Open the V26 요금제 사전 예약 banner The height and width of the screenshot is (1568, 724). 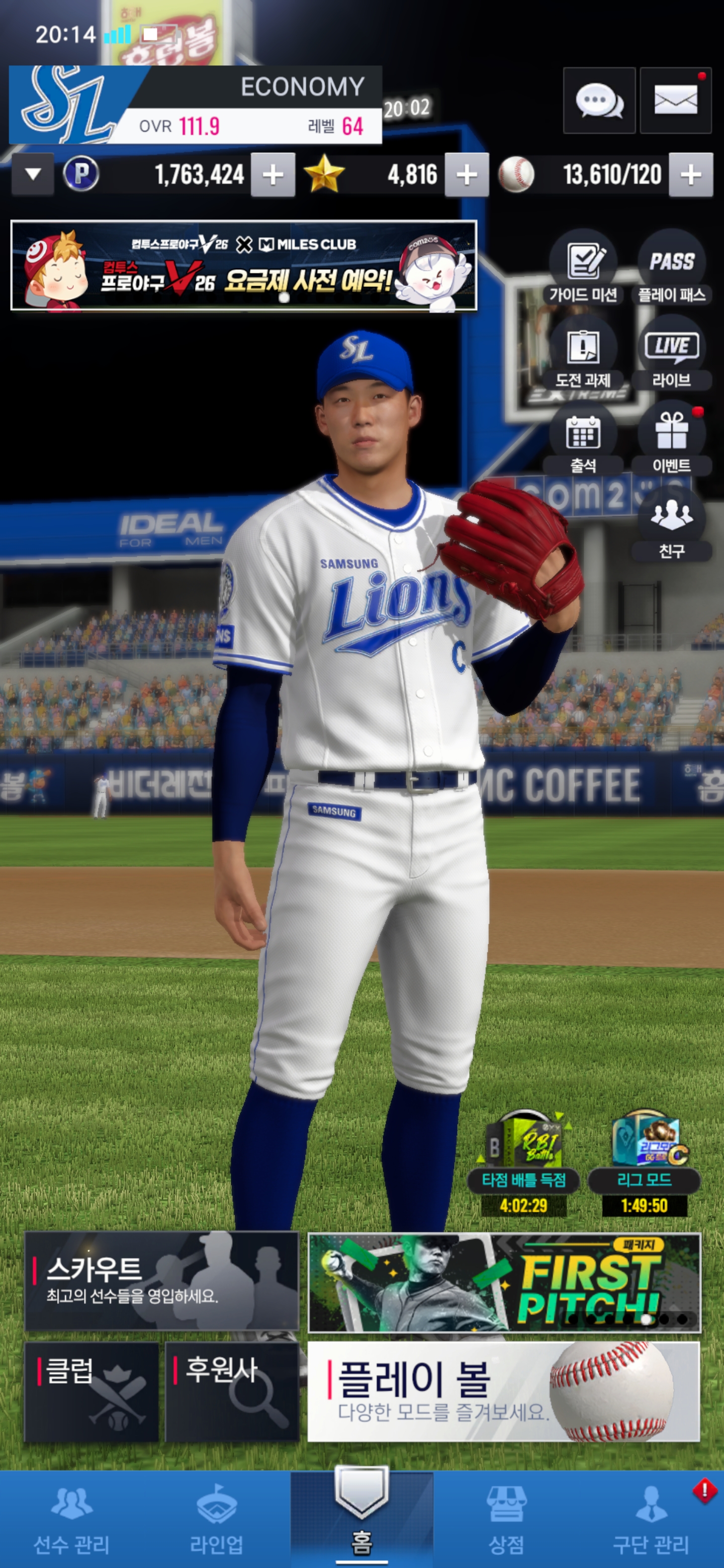[x=243, y=265]
